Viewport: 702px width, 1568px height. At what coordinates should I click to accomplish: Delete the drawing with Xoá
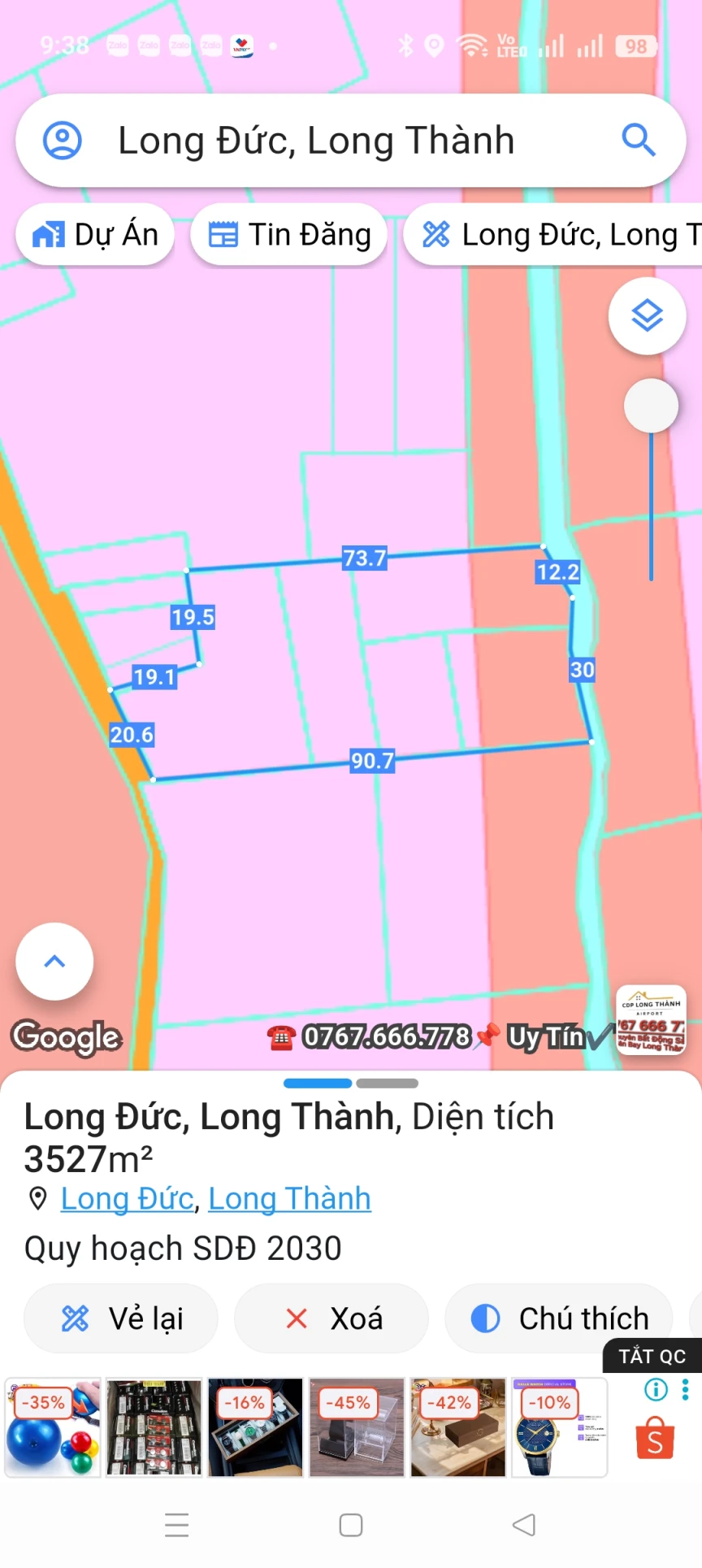point(332,1318)
